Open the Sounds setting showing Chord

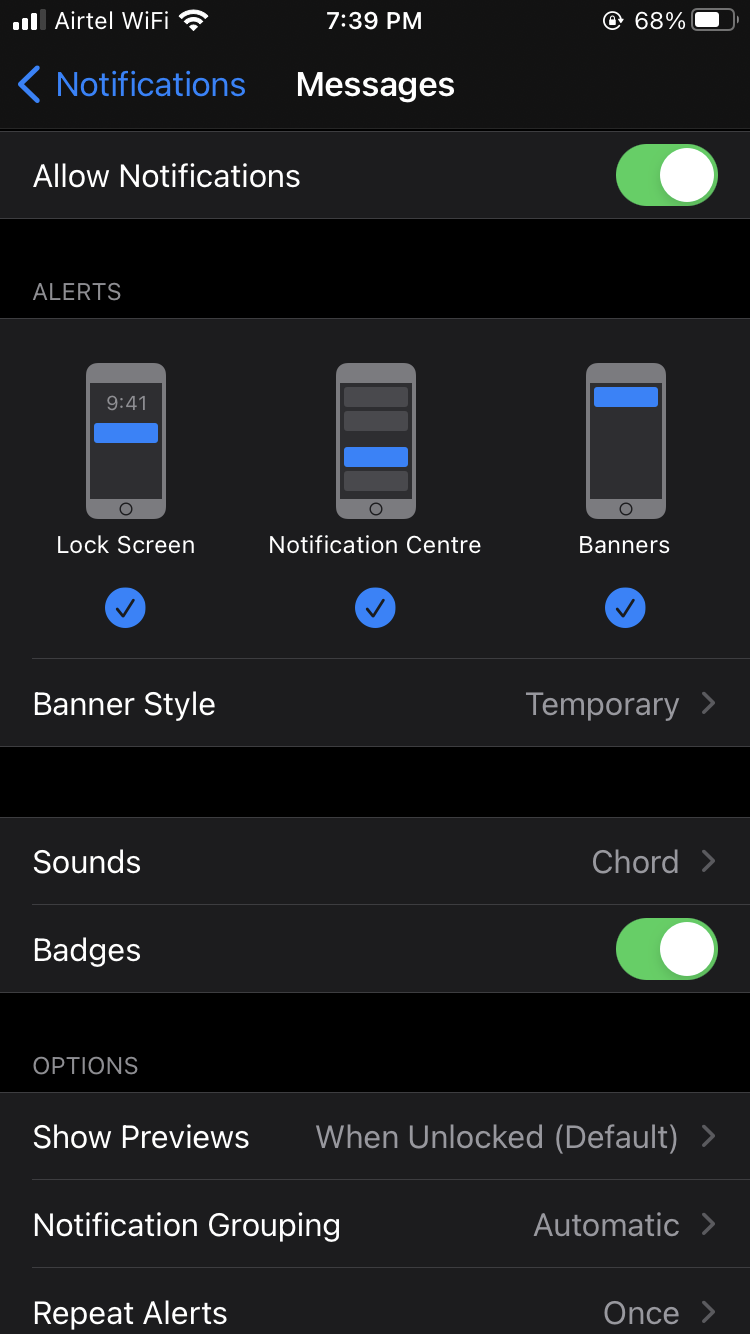[375, 861]
